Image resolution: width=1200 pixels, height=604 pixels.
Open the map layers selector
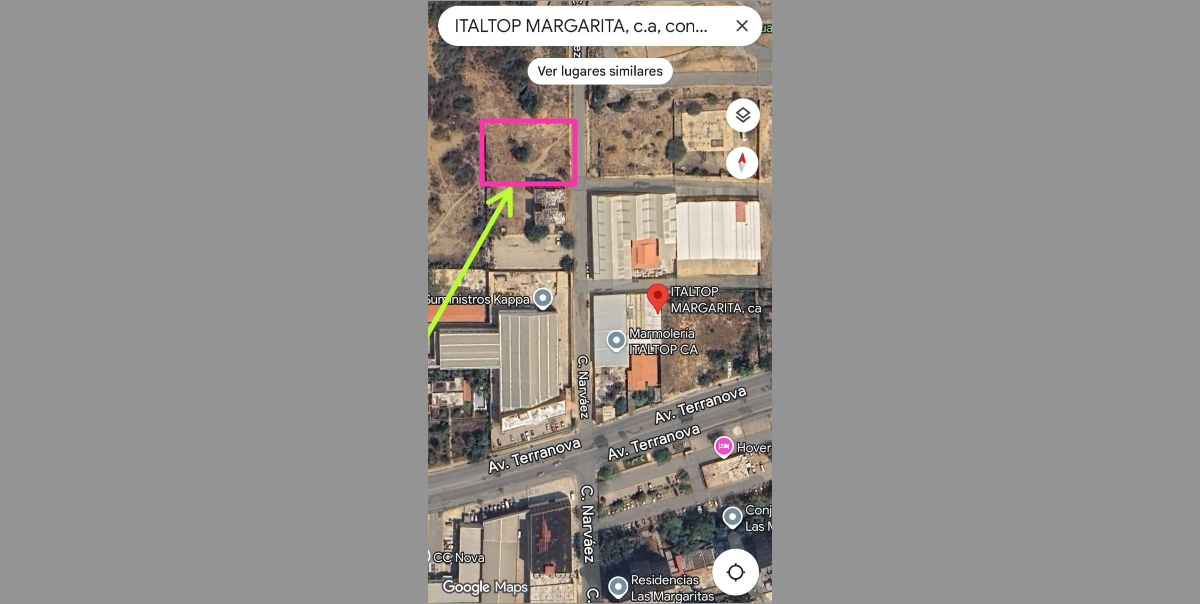tap(742, 115)
